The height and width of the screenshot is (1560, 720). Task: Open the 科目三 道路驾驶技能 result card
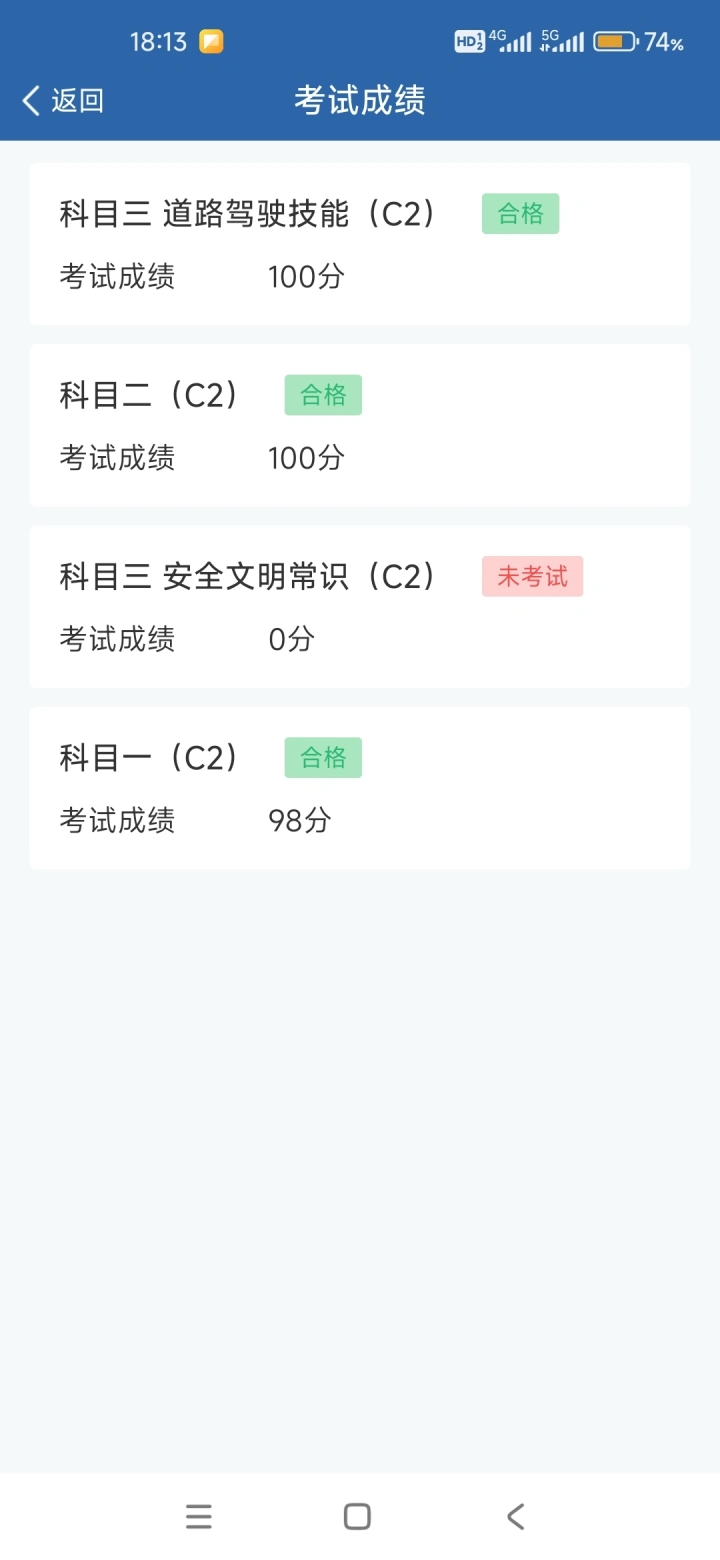tap(360, 244)
